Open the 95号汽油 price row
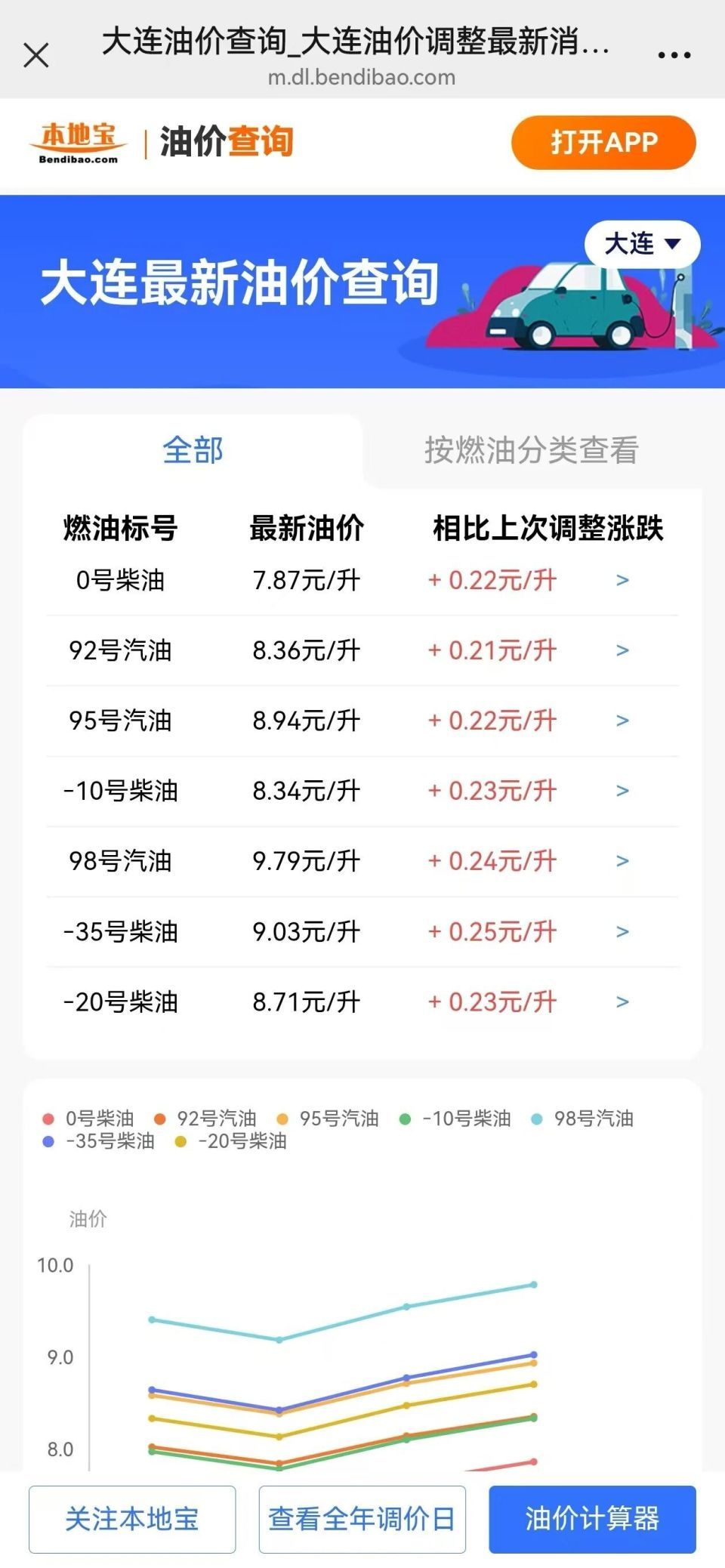 pos(362,721)
